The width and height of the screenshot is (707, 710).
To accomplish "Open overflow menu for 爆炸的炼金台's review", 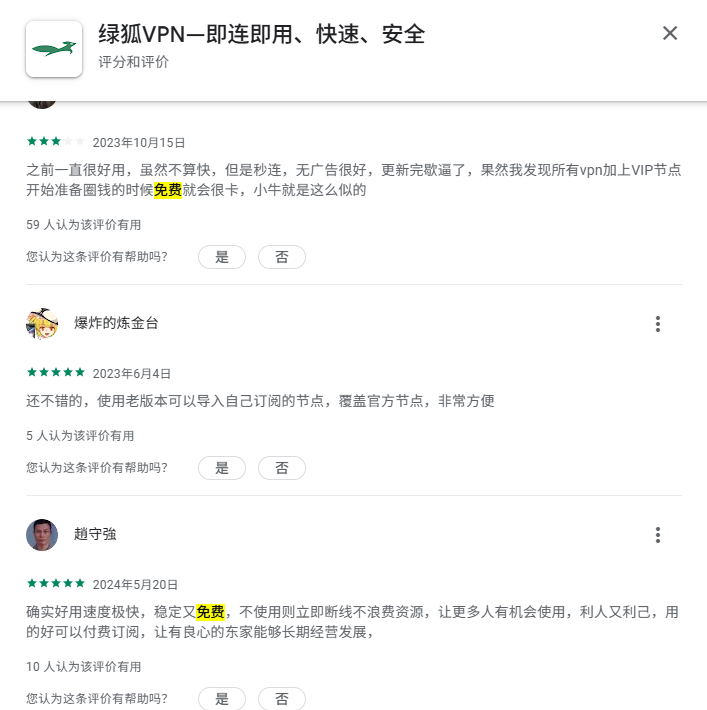I will pos(658,324).
